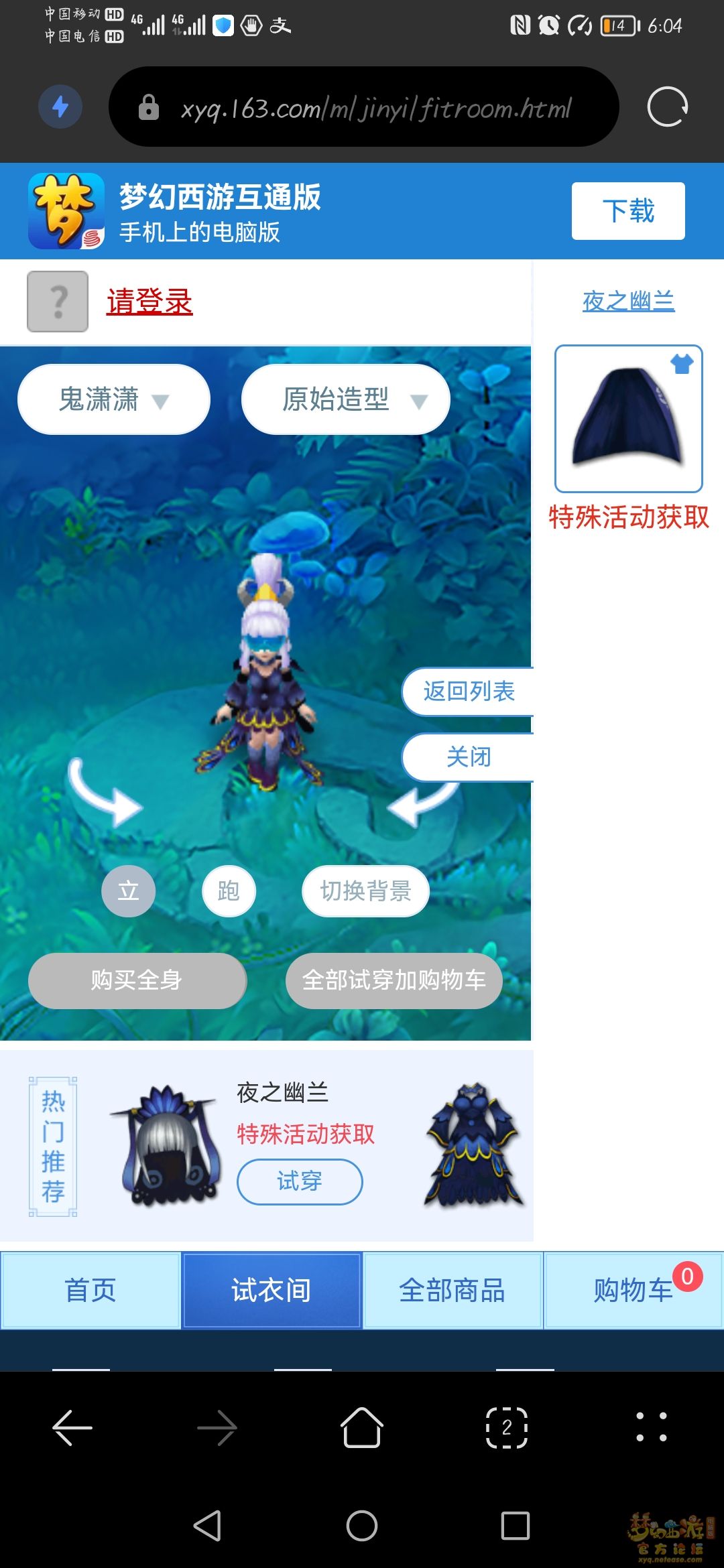Try on 夜之幽兰 with 试穿 button

pos(300,1181)
